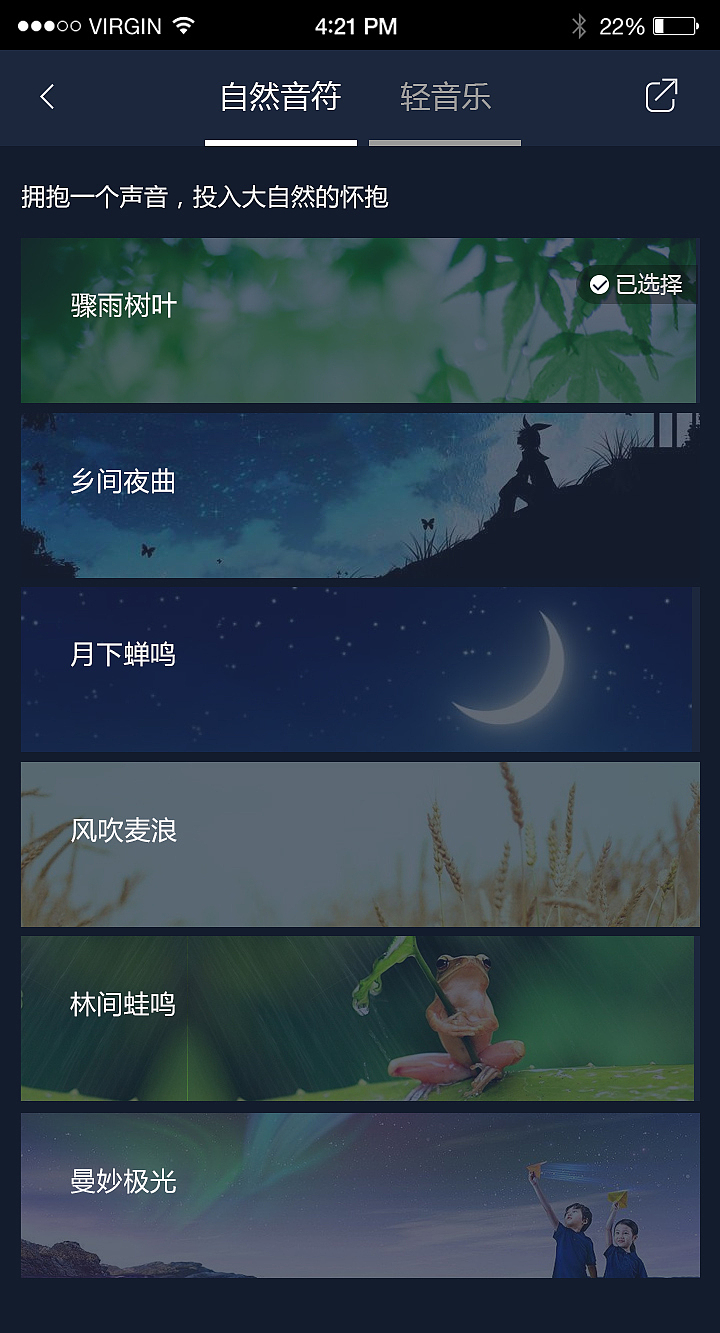Open the share icon at top right
The height and width of the screenshot is (1333, 720).
(x=660, y=97)
